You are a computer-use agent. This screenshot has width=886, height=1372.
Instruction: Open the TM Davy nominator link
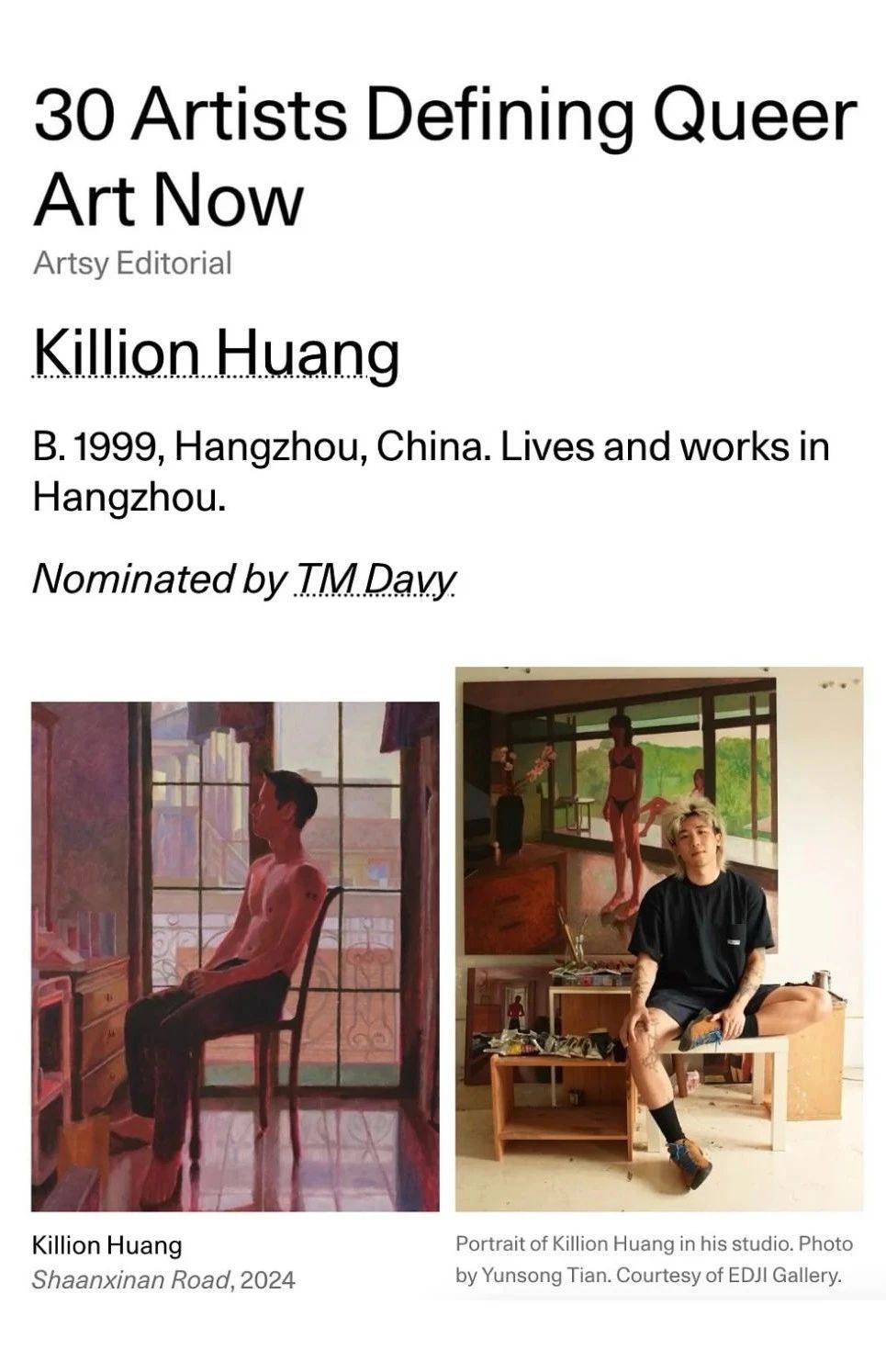(374, 579)
